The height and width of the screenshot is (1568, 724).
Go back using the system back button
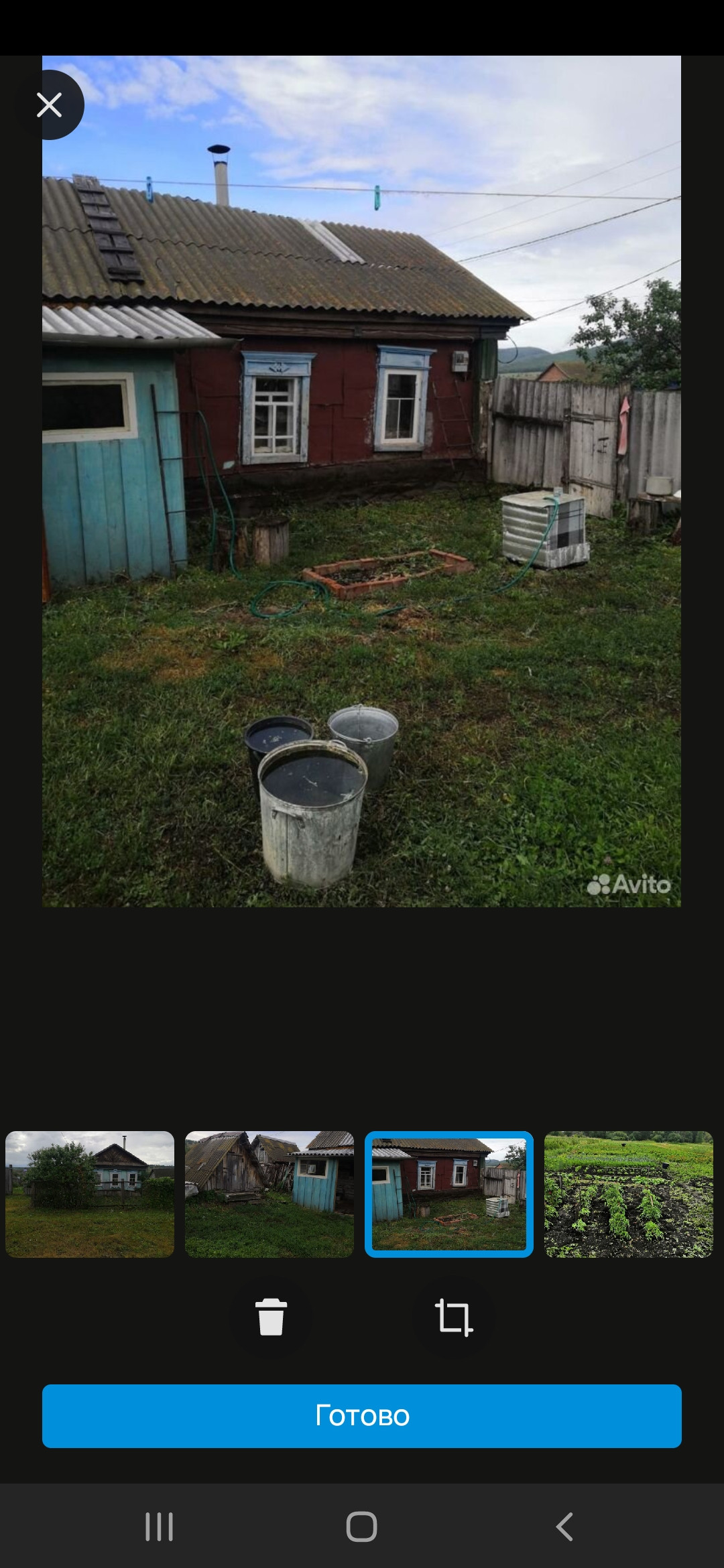(x=564, y=1526)
